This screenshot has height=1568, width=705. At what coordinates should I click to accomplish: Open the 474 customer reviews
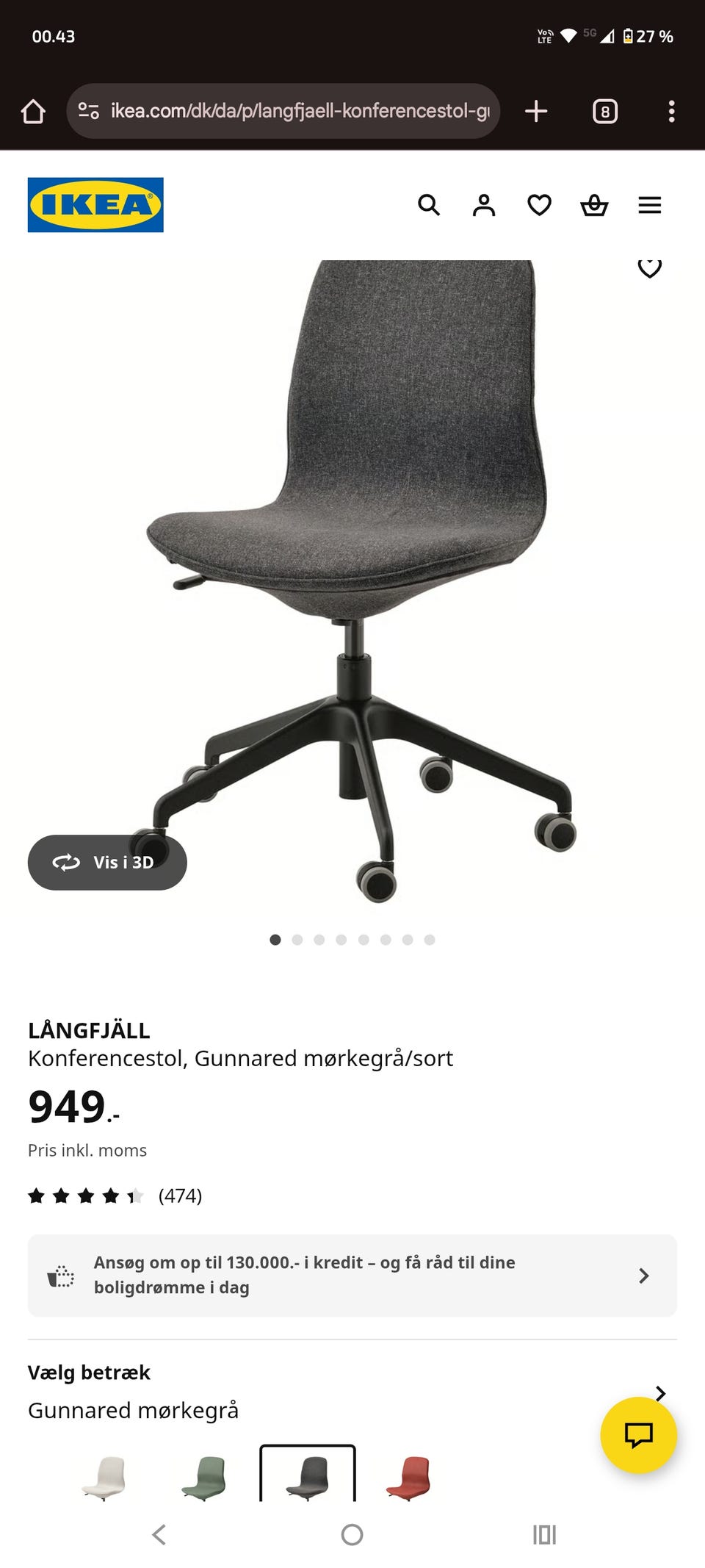[x=180, y=1195]
